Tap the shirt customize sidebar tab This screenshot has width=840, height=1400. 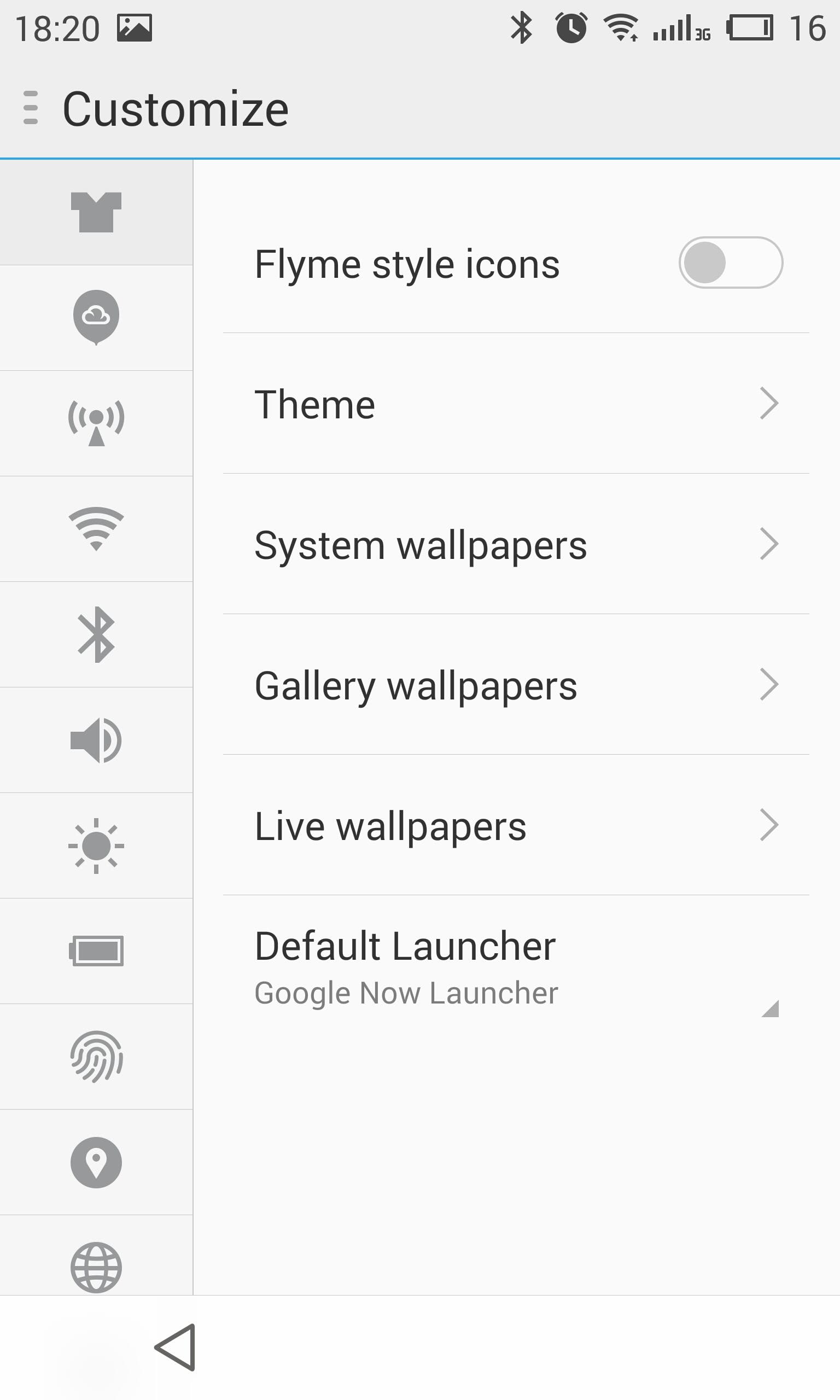[96, 212]
